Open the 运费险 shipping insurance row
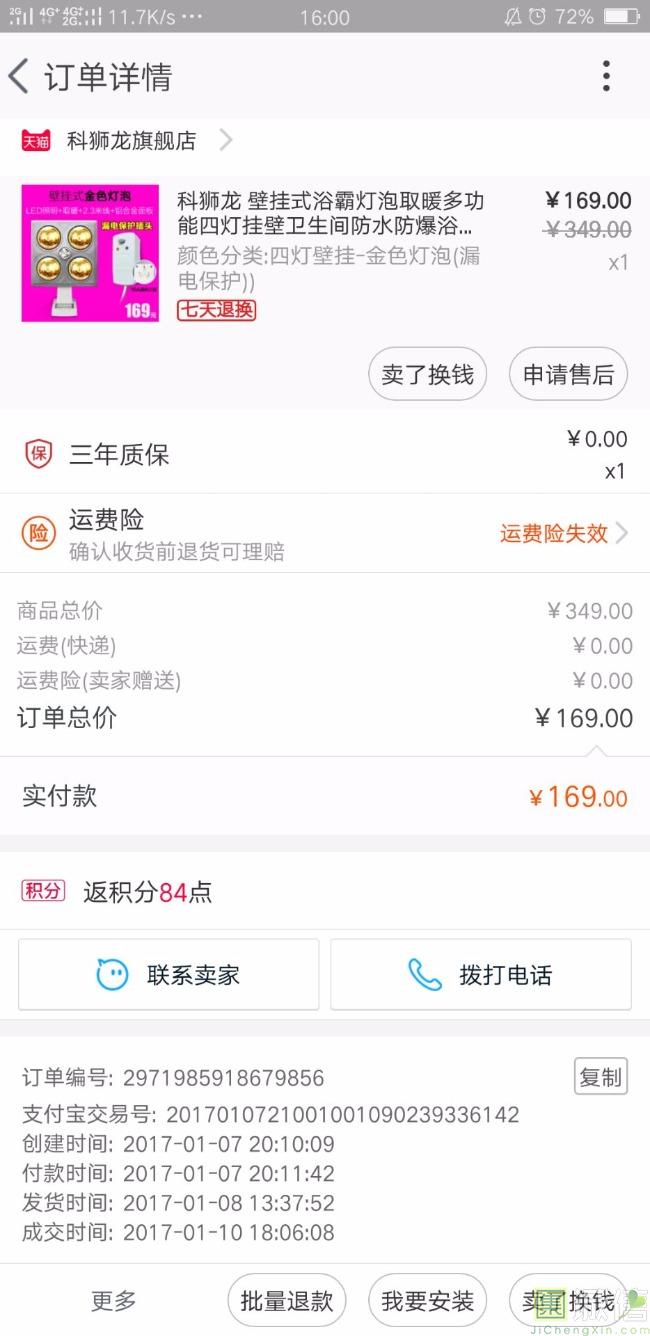 (x=325, y=533)
